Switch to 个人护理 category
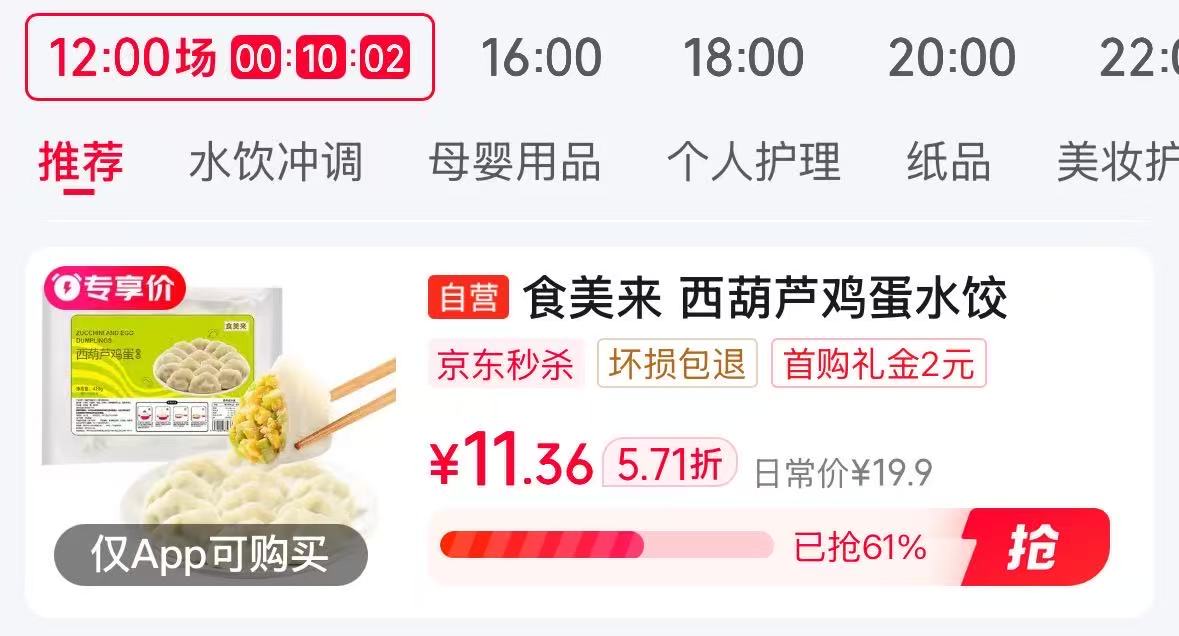This screenshot has width=1179, height=636. [754, 162]
